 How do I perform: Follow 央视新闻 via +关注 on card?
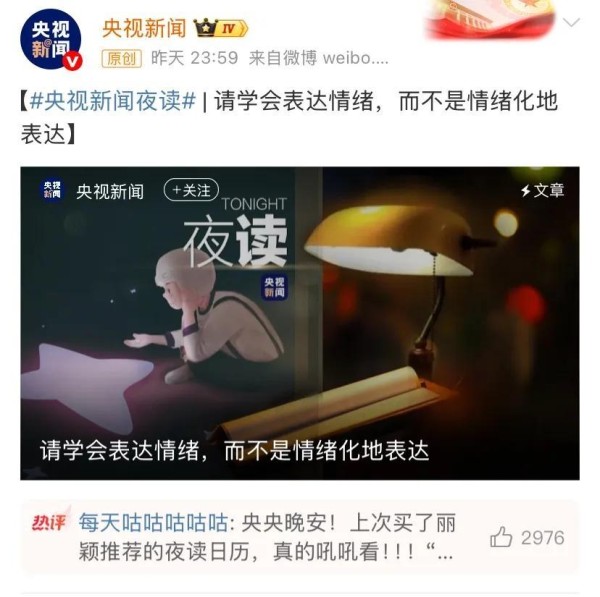coord(193,190)
